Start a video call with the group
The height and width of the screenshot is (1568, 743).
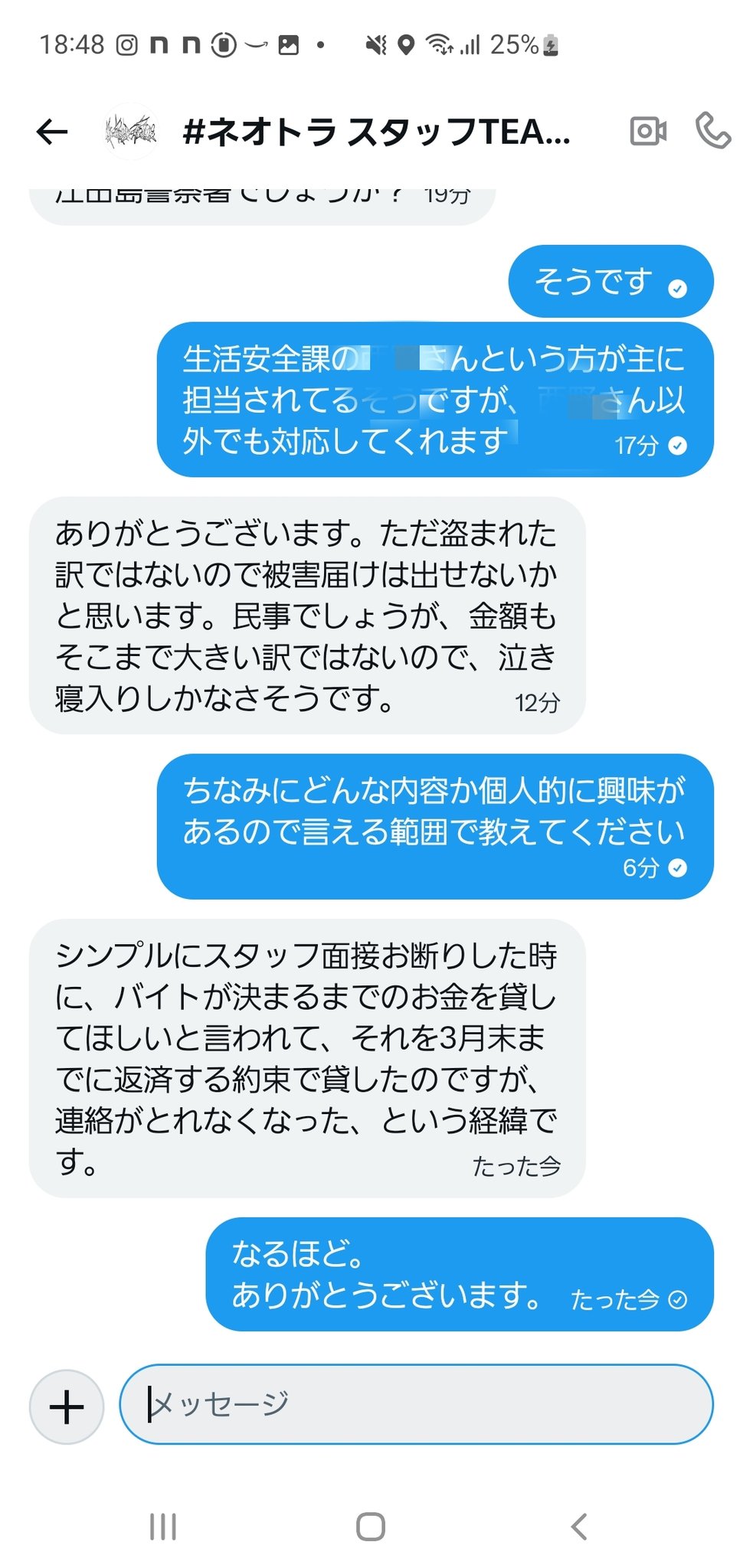(x=648, y=132)
